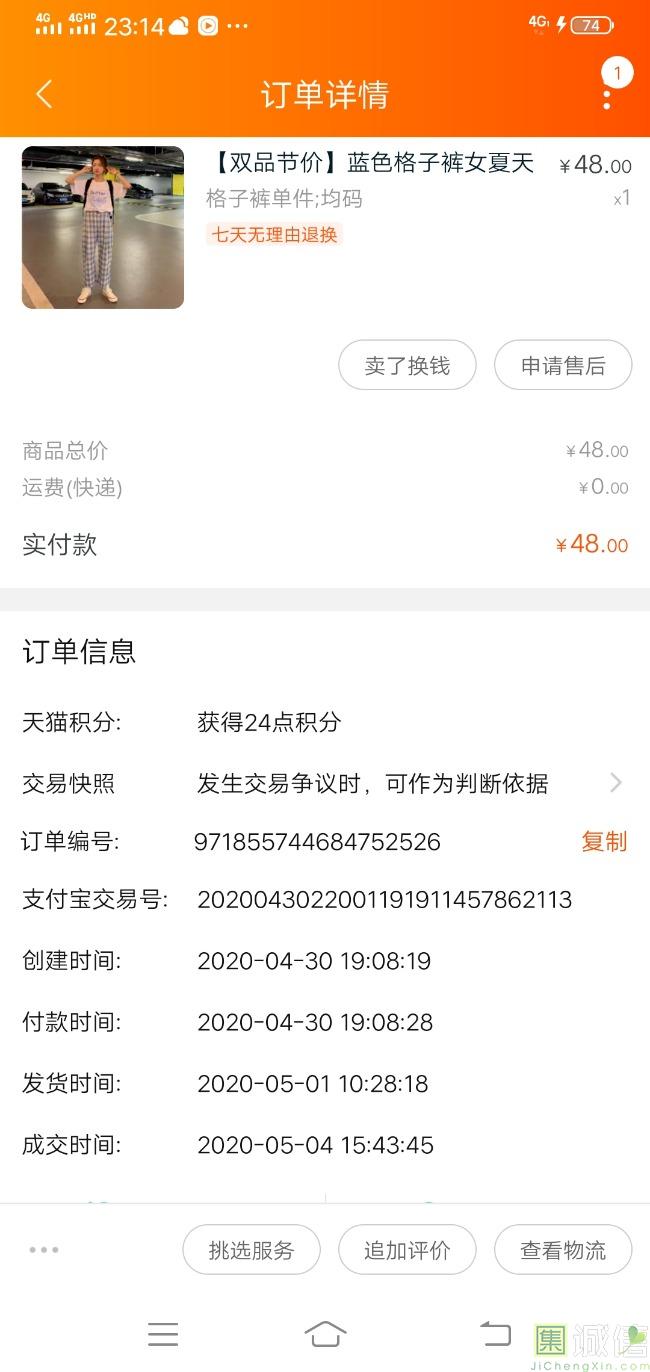This screenshot has height=1372, width=650.
Task: Open the system recent apps menu
Action: coord(163,1333)
